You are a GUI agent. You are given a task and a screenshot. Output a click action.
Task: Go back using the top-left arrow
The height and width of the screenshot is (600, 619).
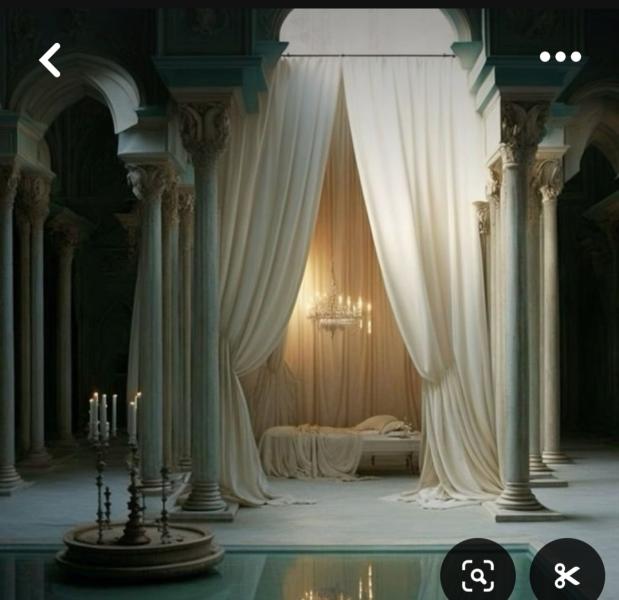(x=50, y=60)
